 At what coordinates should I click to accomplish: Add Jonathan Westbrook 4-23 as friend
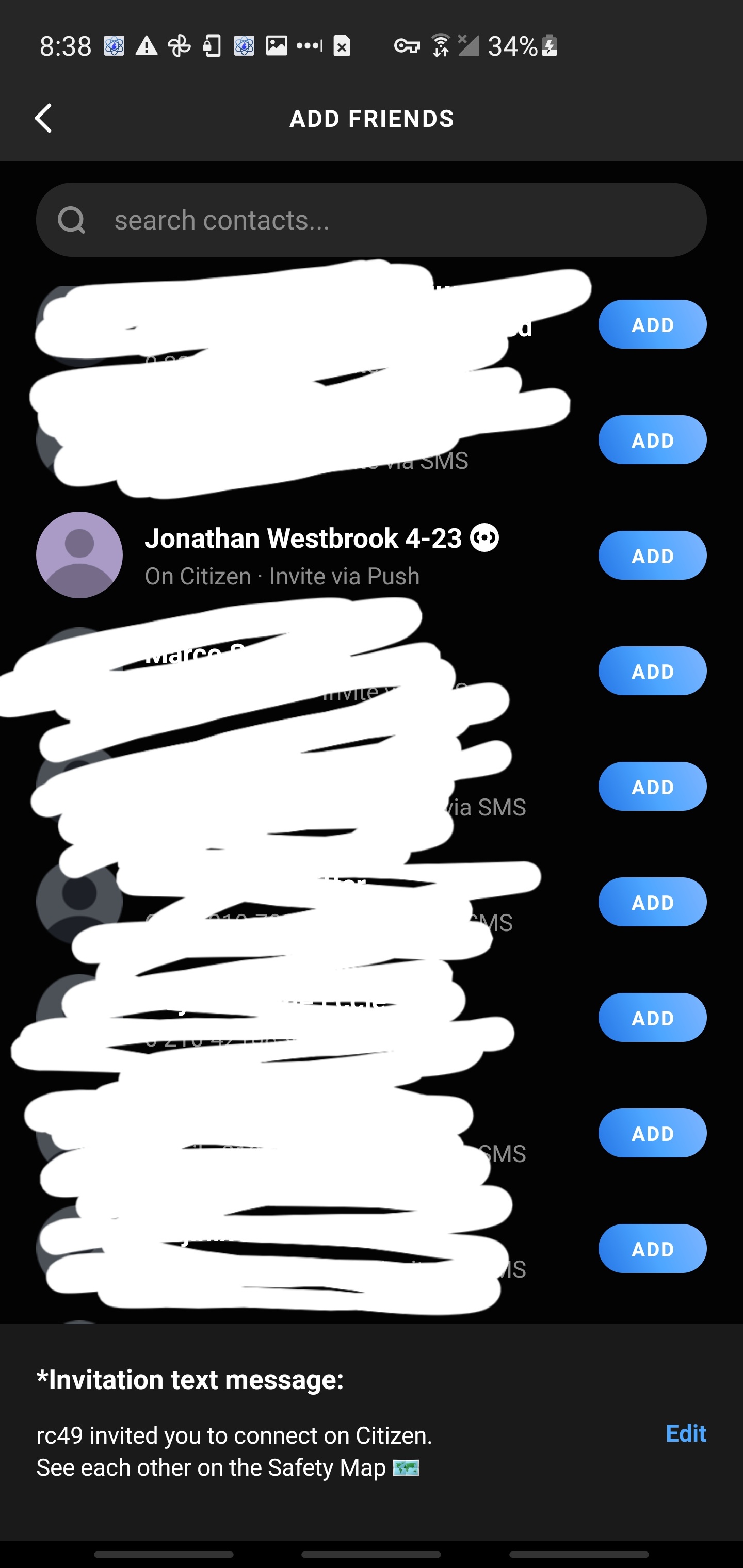pos(652,555)
